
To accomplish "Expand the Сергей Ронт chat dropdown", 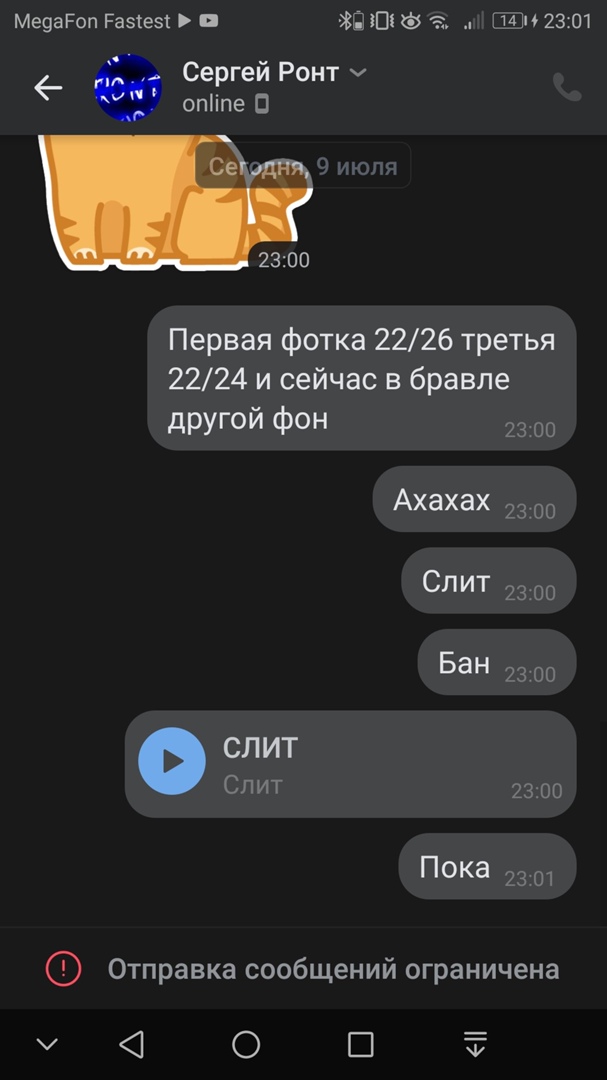I will [x=358, y=72].
